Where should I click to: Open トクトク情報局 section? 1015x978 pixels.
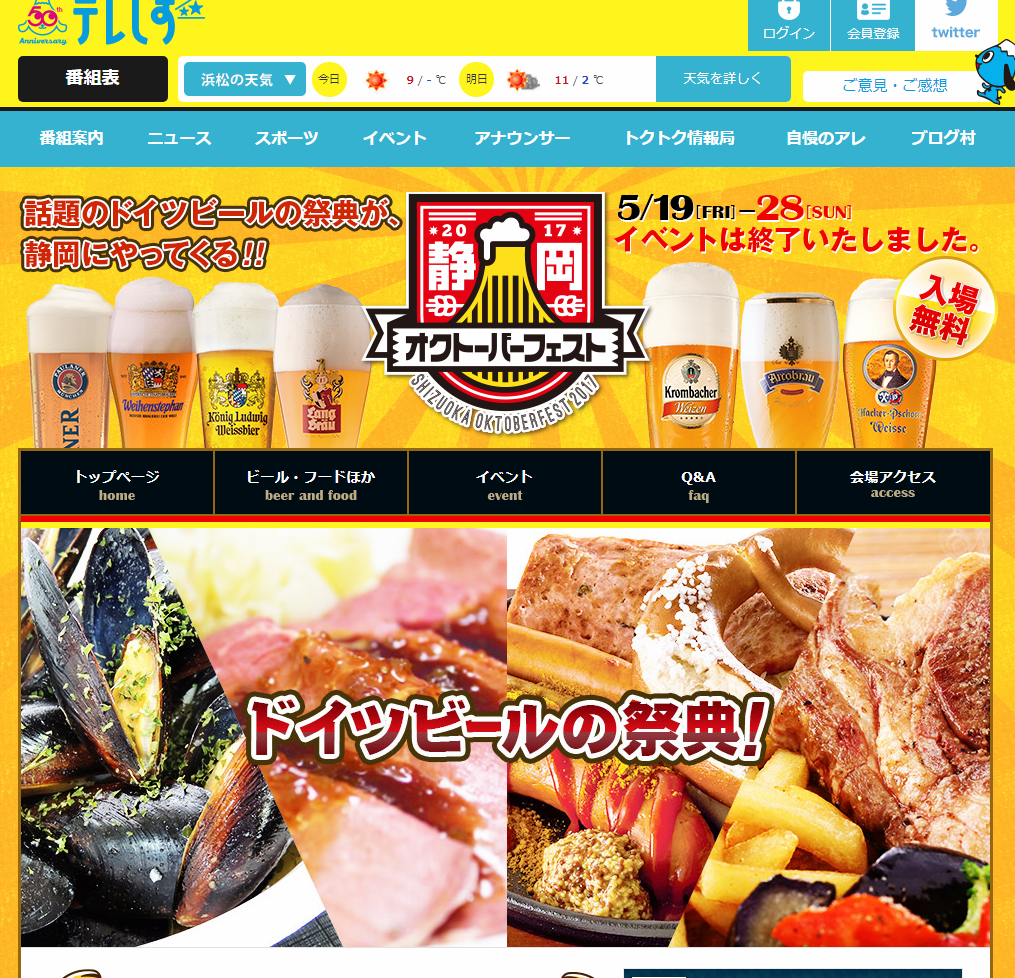(x=679, y=139)
